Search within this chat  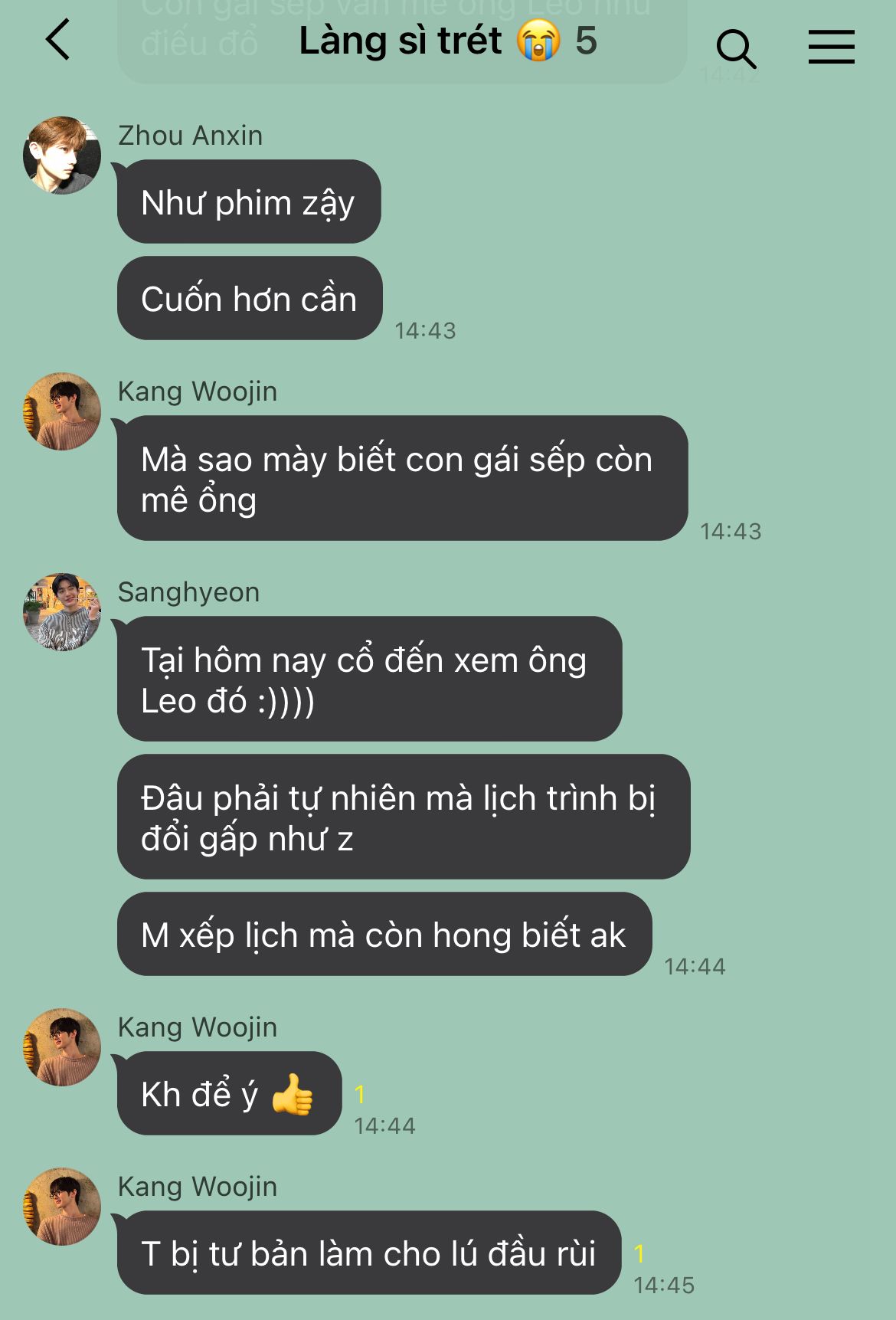click(735, 47)
